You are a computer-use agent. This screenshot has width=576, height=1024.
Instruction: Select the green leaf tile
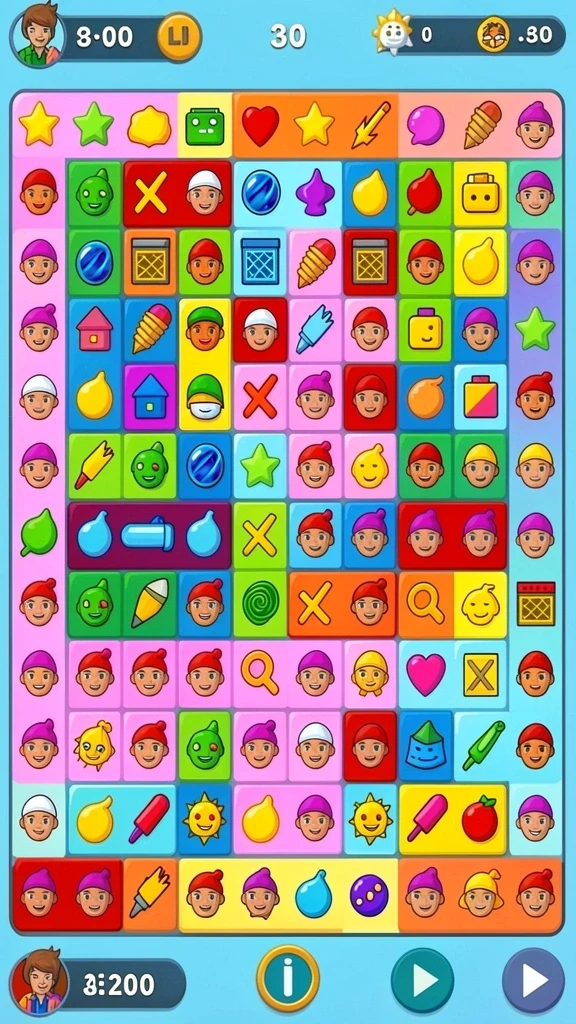pos(39,533)
